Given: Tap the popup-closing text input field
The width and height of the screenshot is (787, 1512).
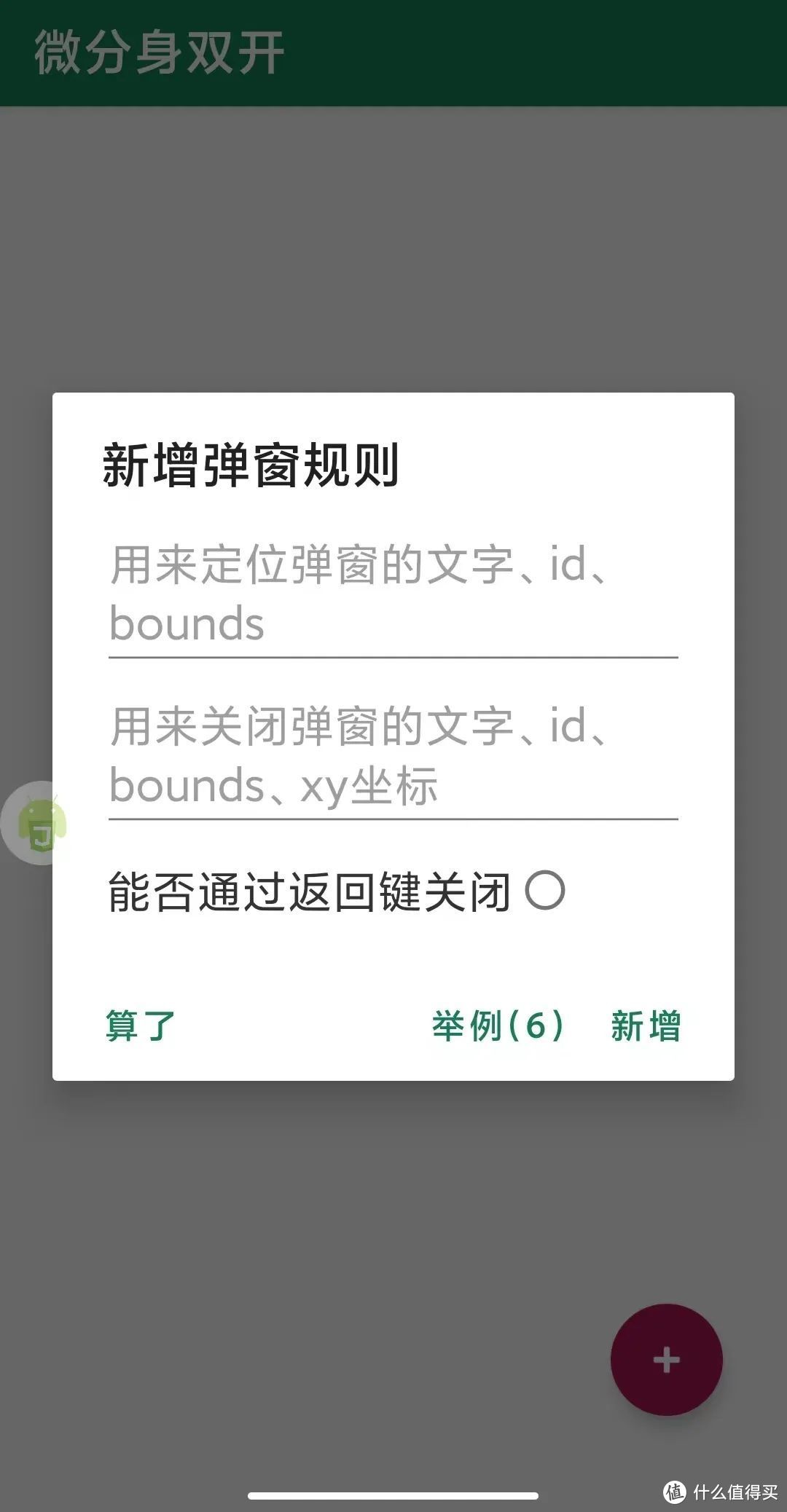Looking at the screenshot, I should (x=393, y=757).
